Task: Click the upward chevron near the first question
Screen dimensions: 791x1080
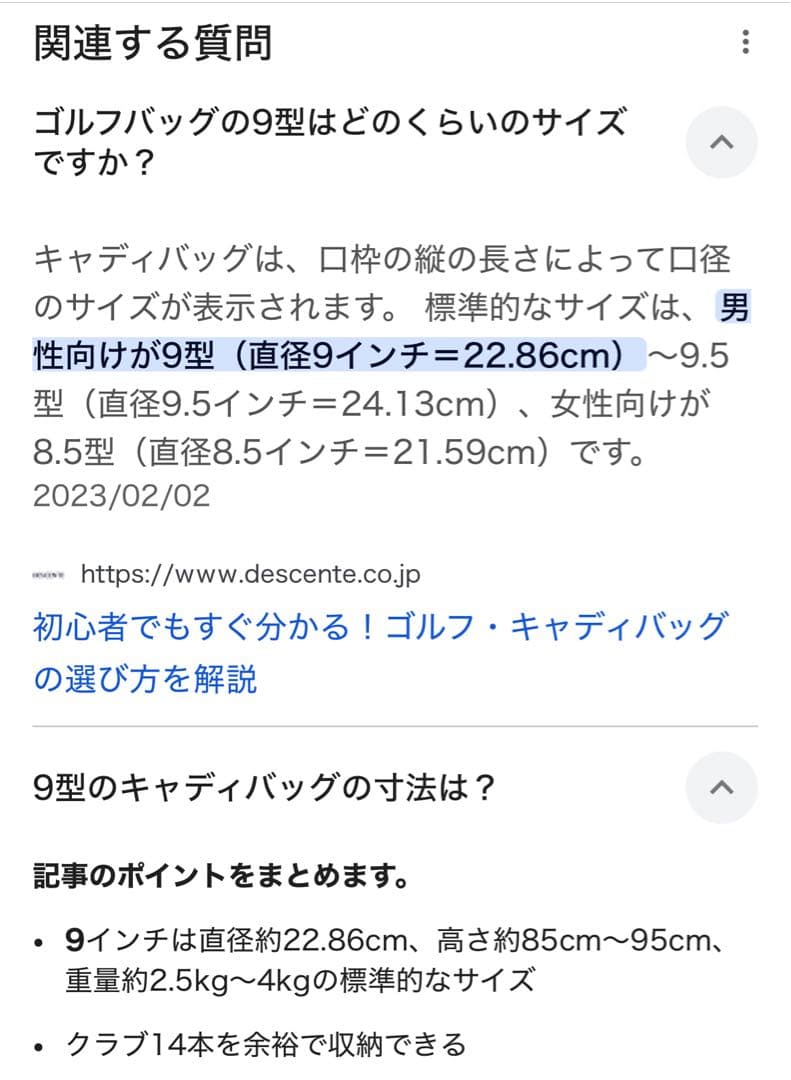Action: pos(722,142)
